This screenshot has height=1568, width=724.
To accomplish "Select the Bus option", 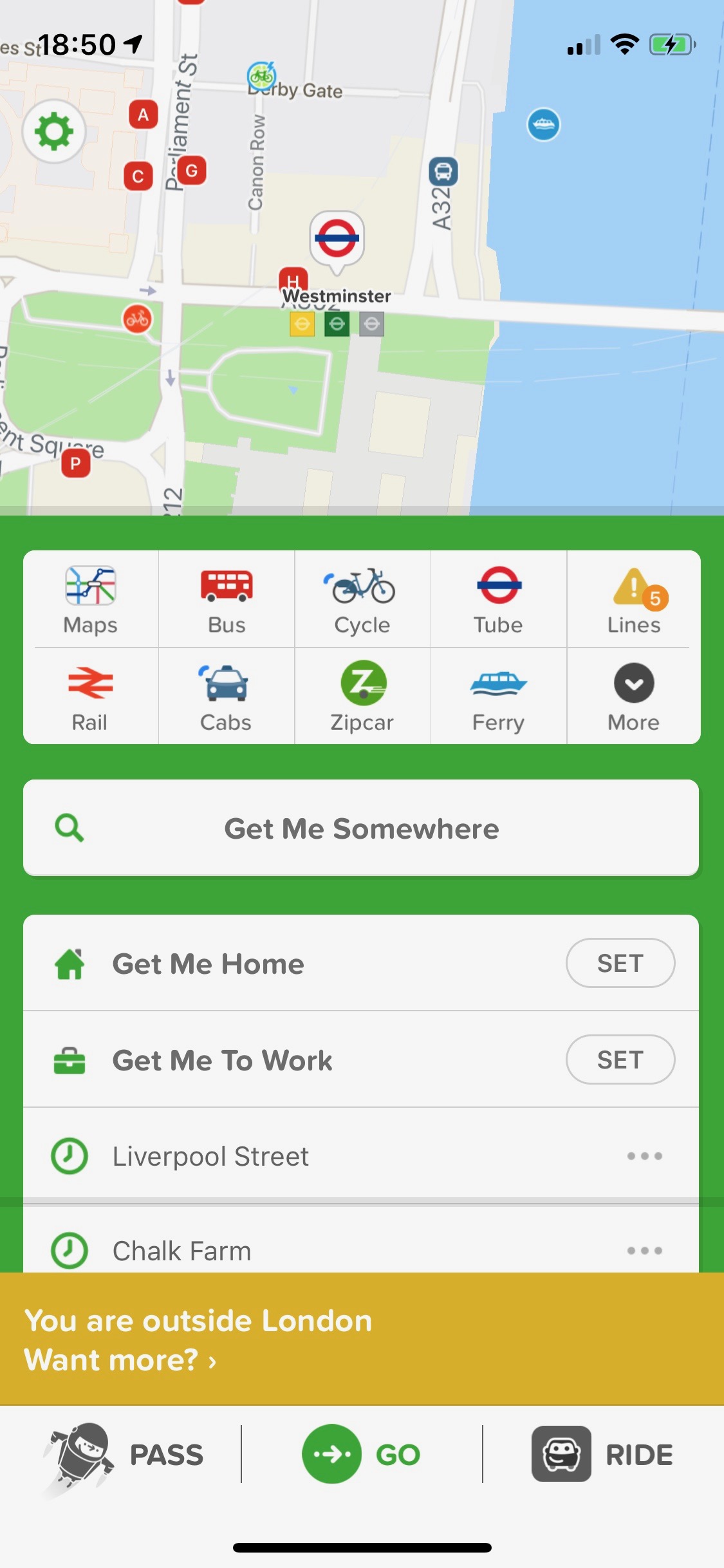I will click(227, 599).
